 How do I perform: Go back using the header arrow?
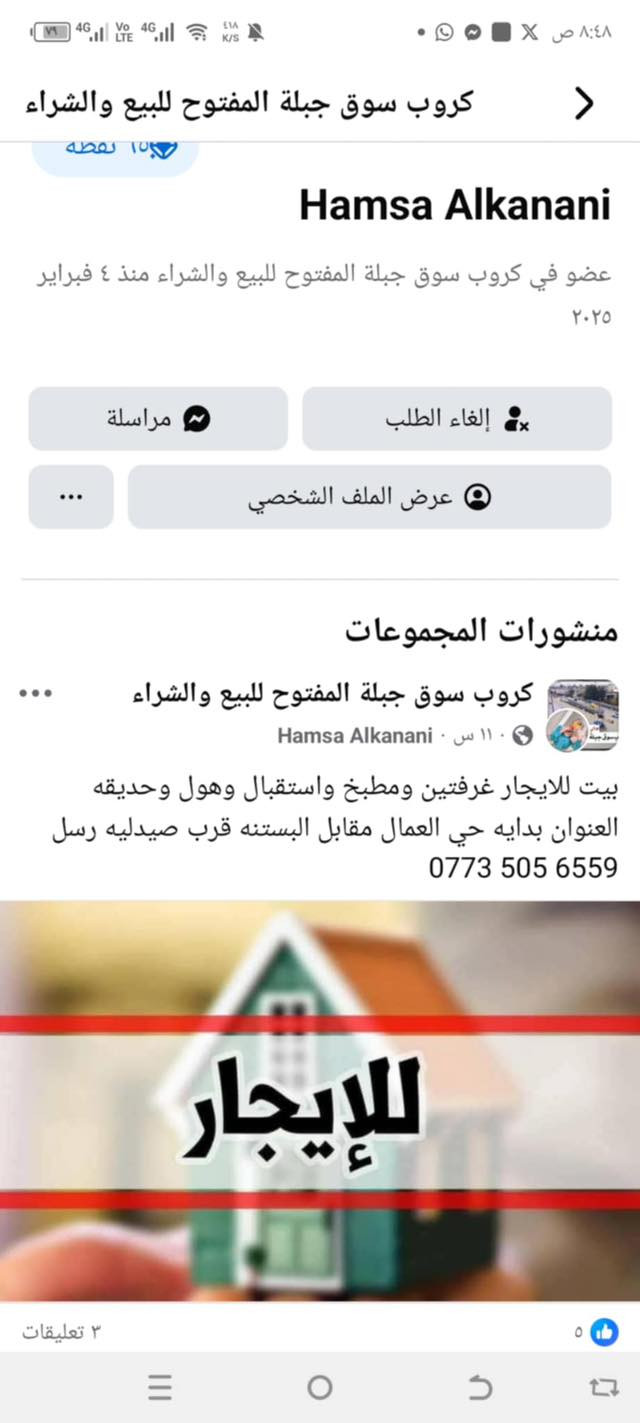pos(584,102)
